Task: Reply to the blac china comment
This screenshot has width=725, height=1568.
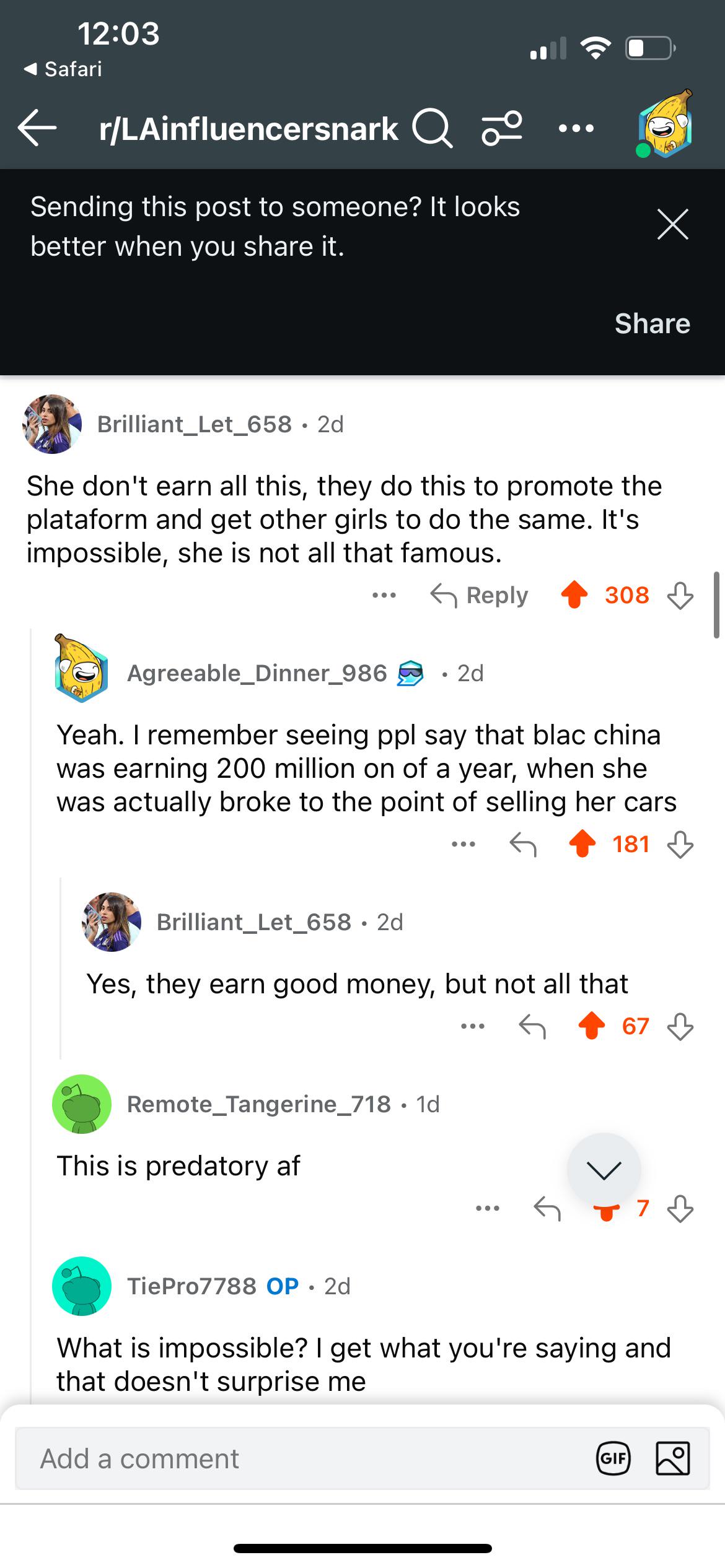Action: point(523,844)
